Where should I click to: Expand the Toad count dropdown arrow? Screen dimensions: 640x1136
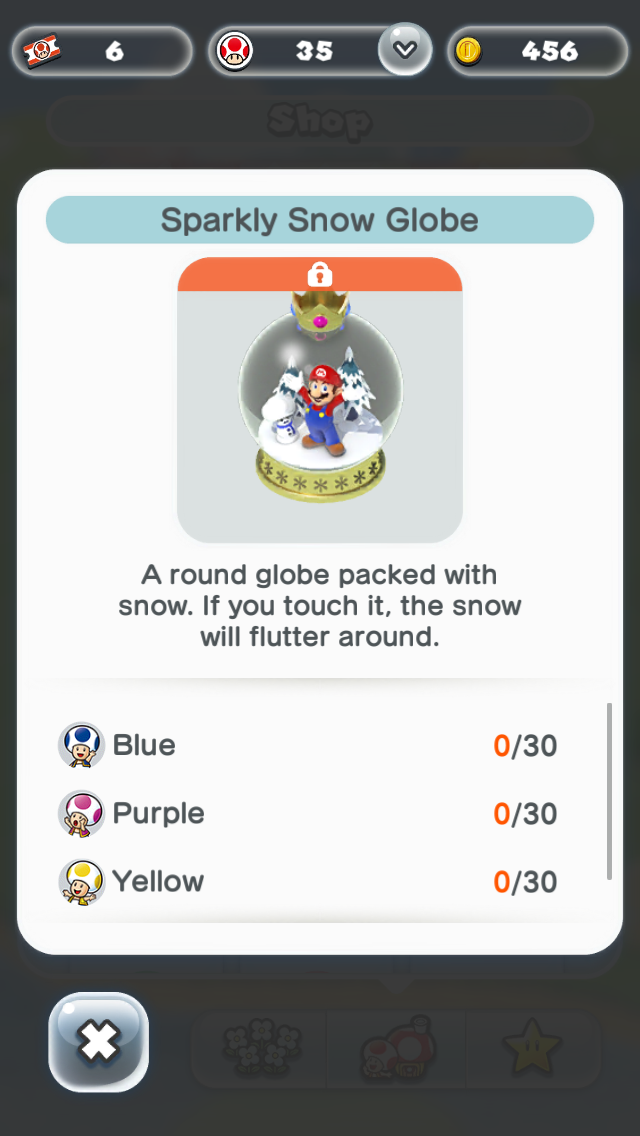[x=405, y=49]
